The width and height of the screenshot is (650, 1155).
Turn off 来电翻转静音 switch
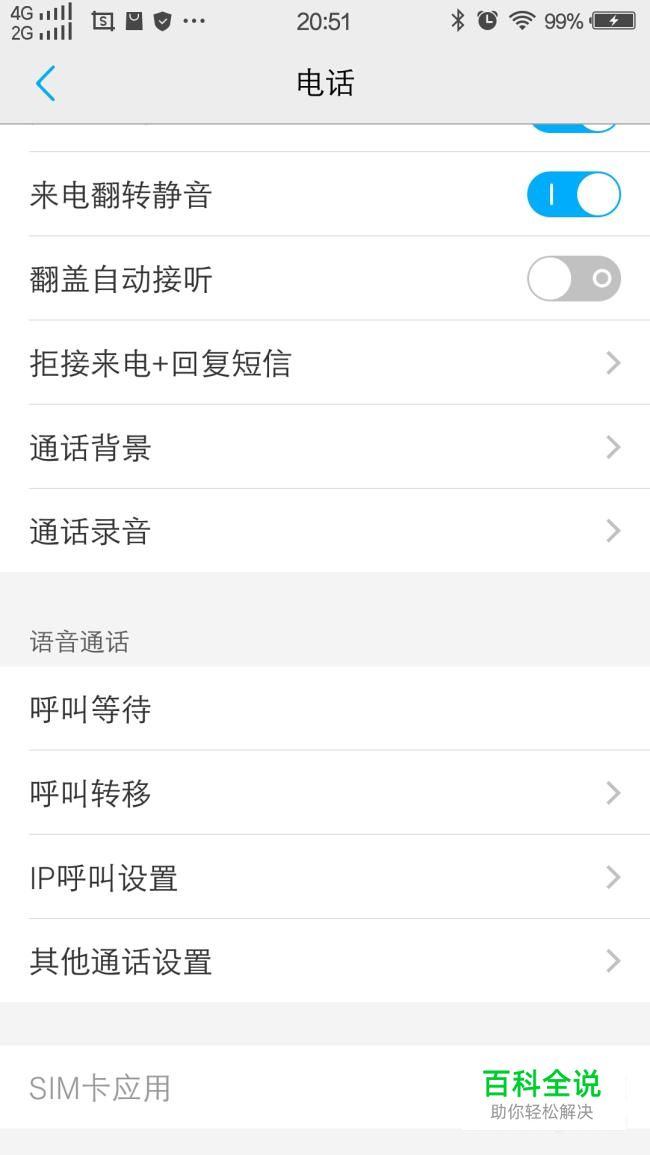[x=573, y=194]
